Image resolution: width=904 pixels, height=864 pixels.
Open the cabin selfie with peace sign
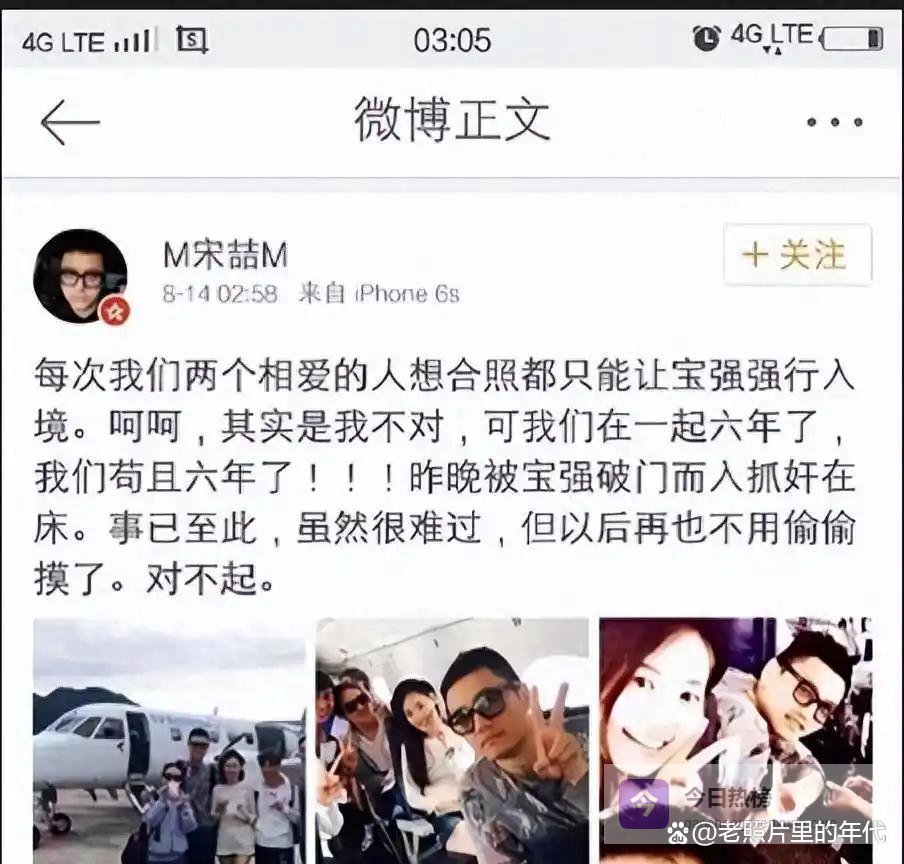click(452, 740)
